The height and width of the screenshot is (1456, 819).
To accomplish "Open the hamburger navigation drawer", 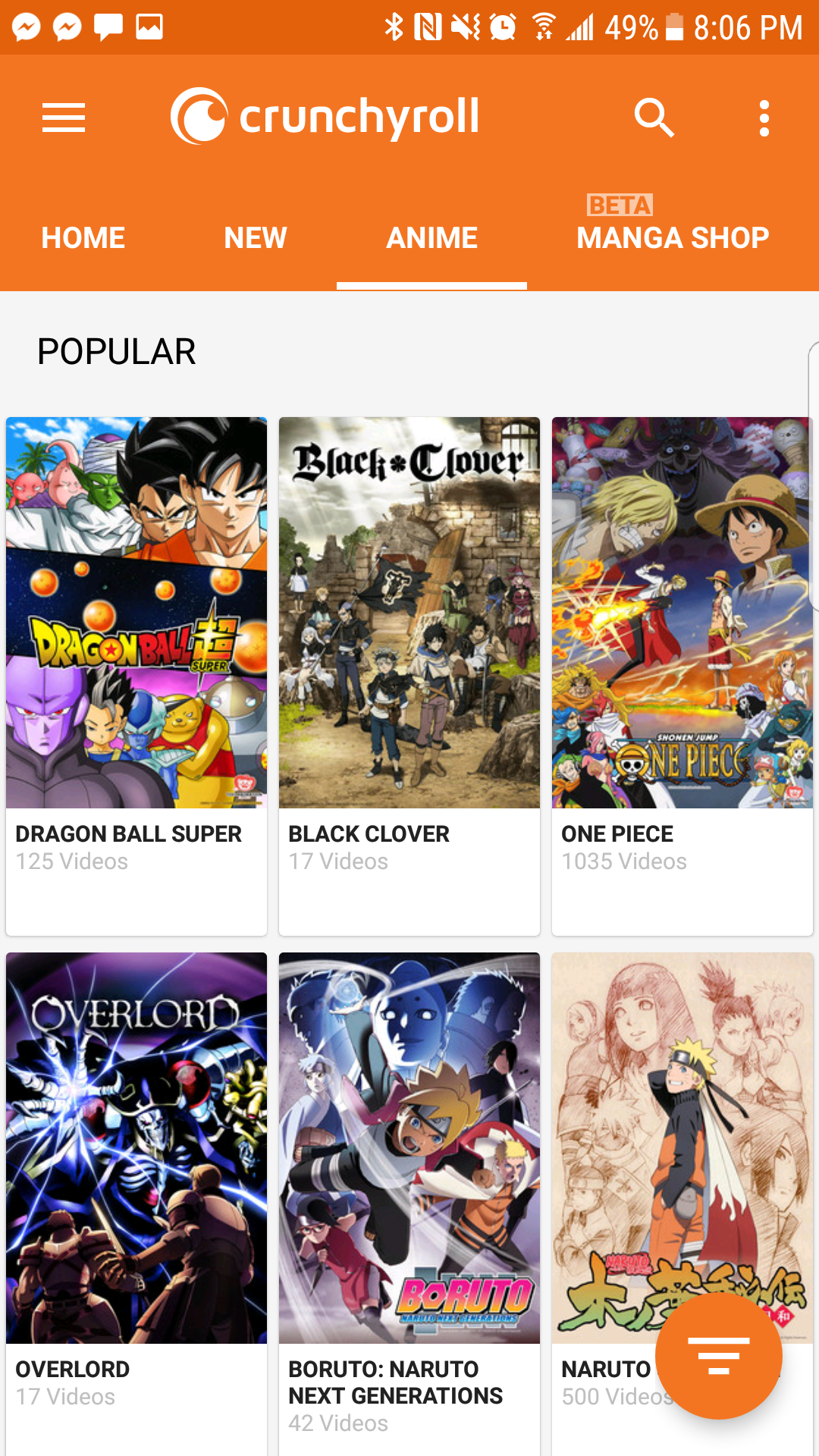I will point(64,118).
